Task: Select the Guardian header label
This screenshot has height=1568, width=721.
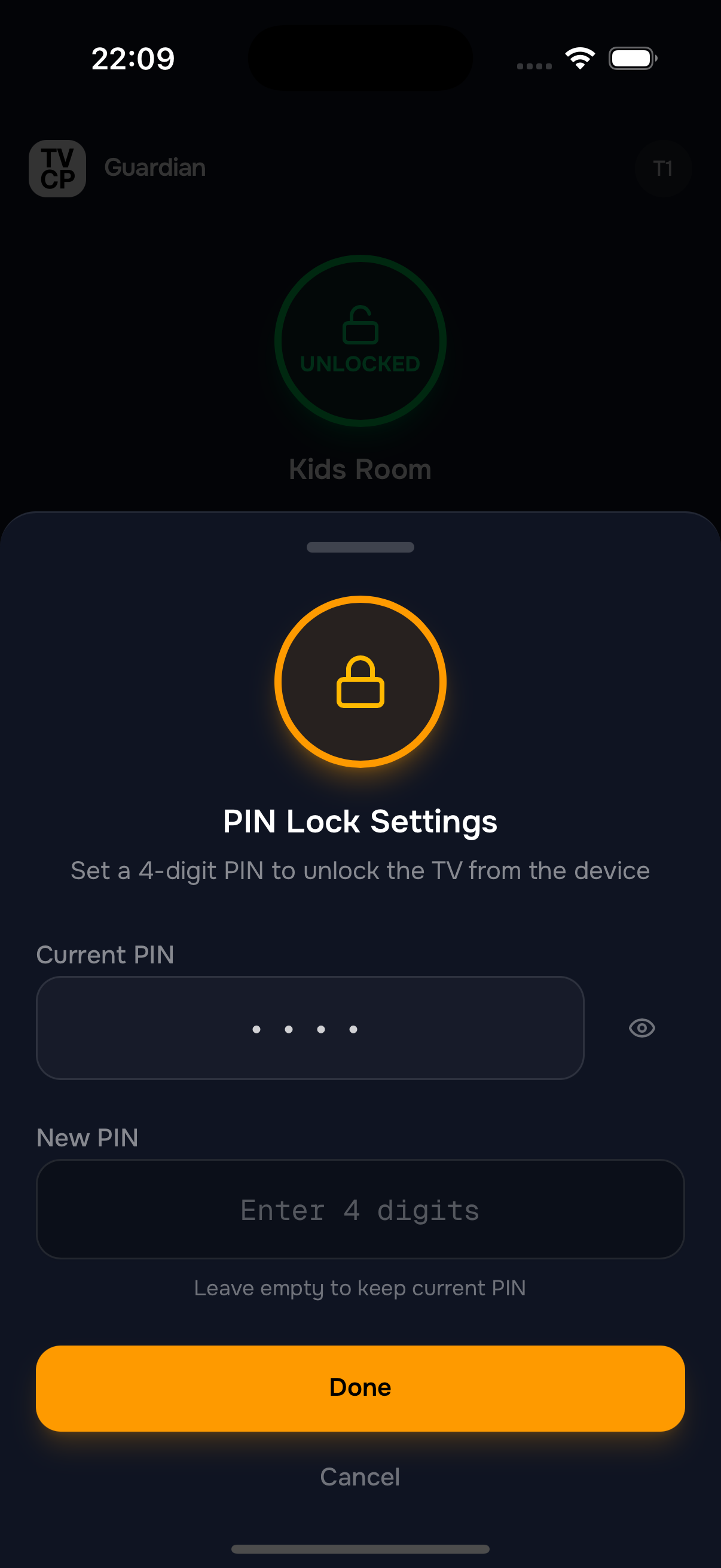Action: pos(156,168)
